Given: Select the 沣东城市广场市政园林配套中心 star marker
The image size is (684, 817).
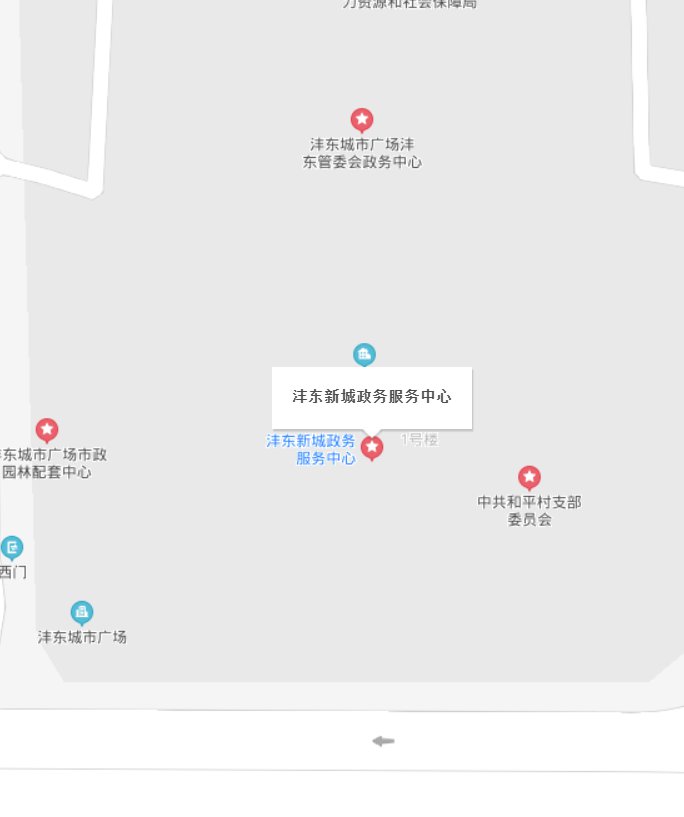Looking at the screenshot, I should (x=47, y=430).
